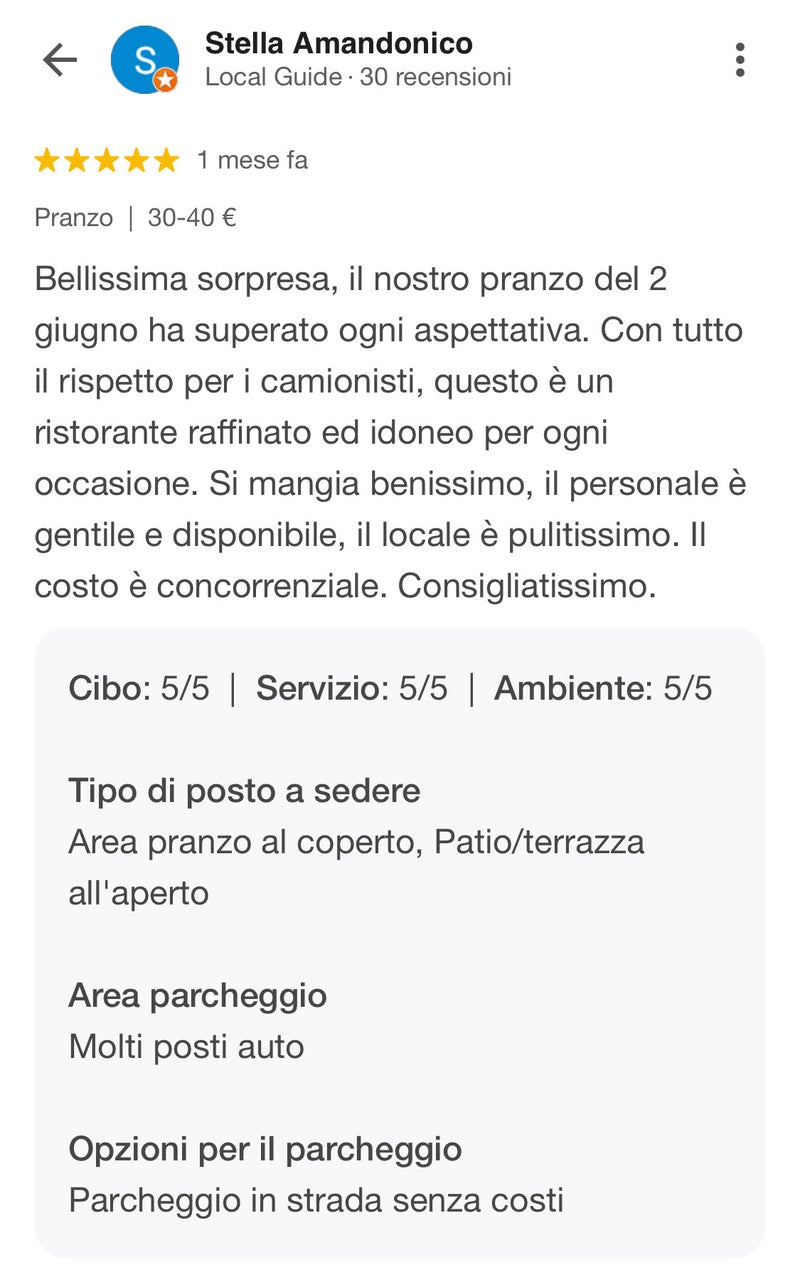Open the three-dot overflow menu

739,60
